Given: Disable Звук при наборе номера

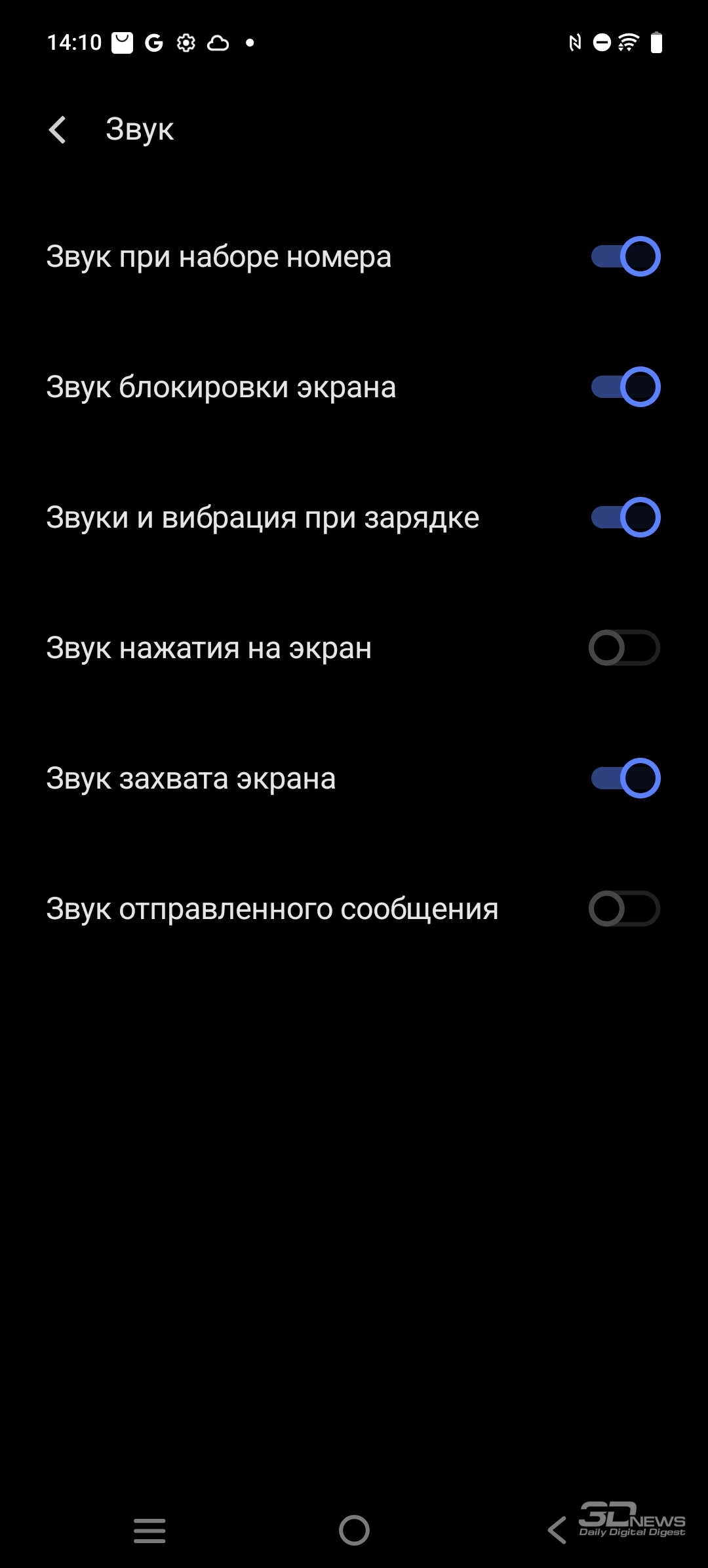Looking at the screenshot, I should [x=625, y=256].
